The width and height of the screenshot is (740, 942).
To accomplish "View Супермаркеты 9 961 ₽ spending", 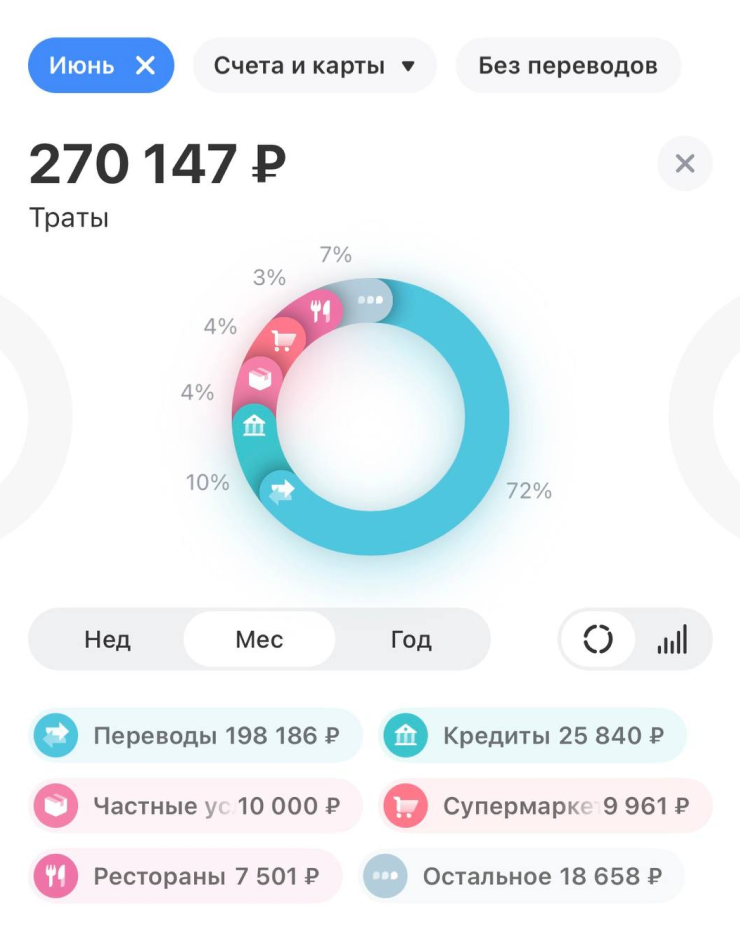I will pos(545,806).
